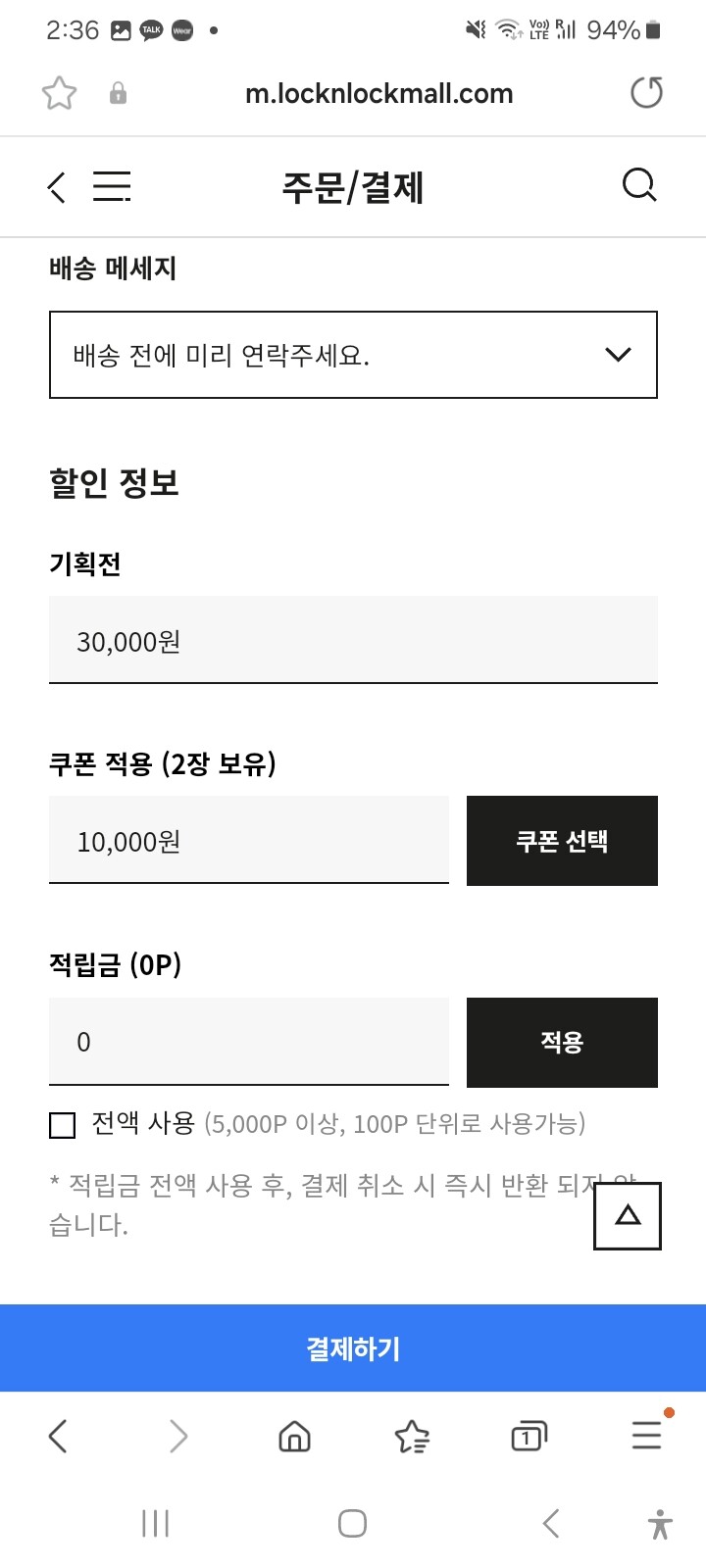This screenshot has width=706, height=1568.
Task: Open the browser's main menu
Action: click(647, 1435)
